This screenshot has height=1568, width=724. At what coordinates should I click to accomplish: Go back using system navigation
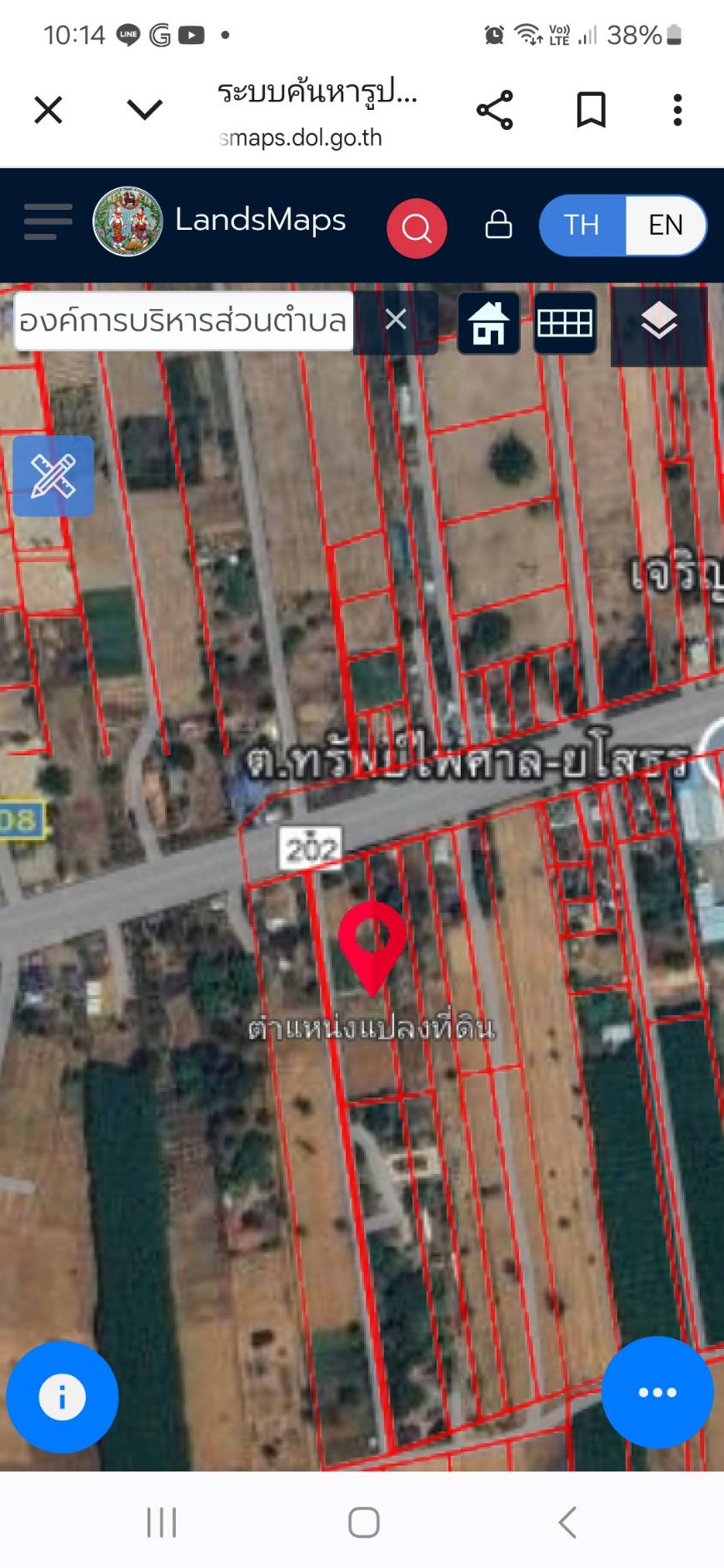point(567,1522)
